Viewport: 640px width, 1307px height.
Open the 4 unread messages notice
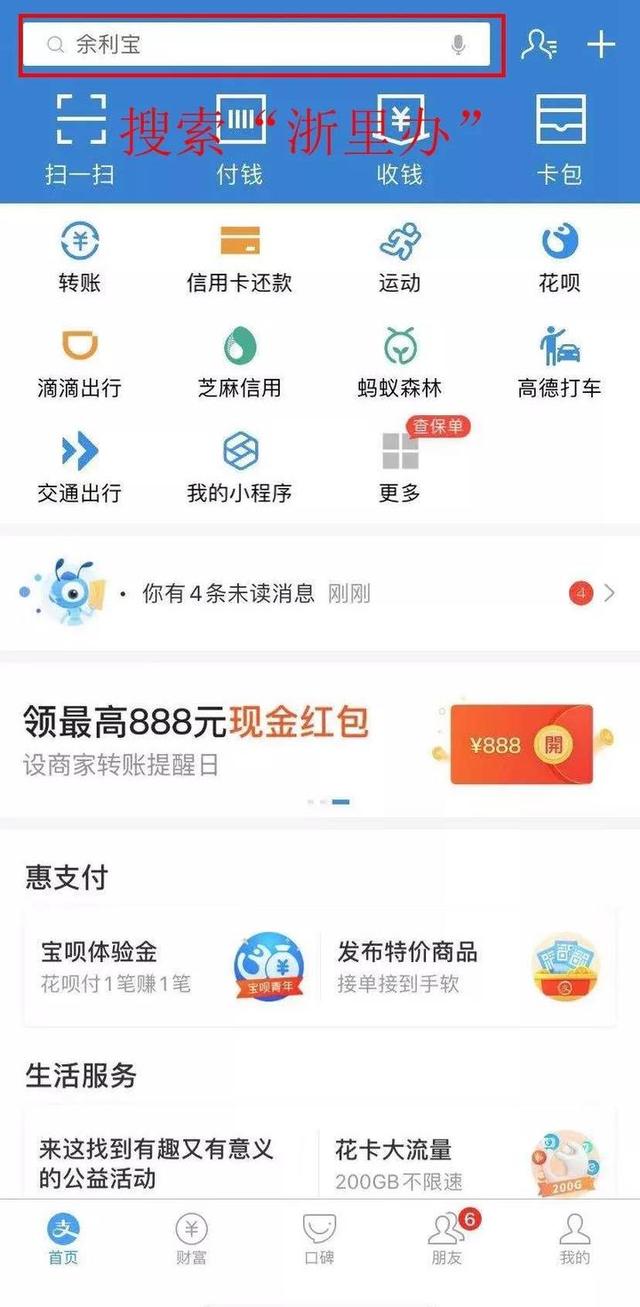click(320, 593)
